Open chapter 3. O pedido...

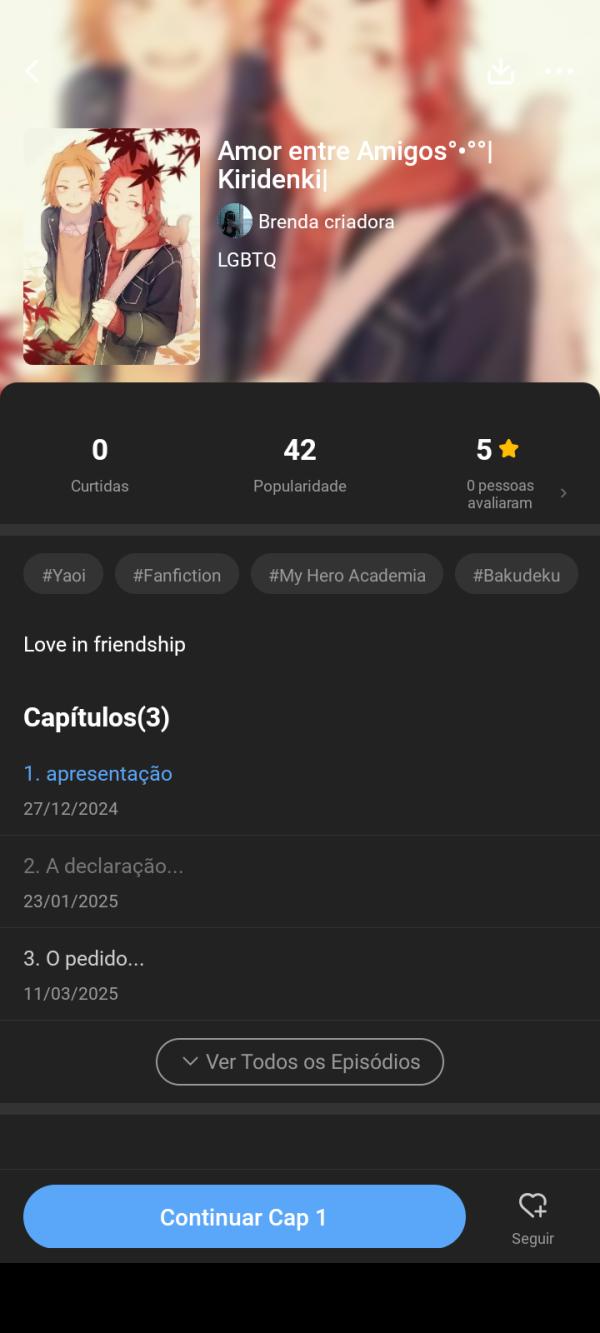84,959
